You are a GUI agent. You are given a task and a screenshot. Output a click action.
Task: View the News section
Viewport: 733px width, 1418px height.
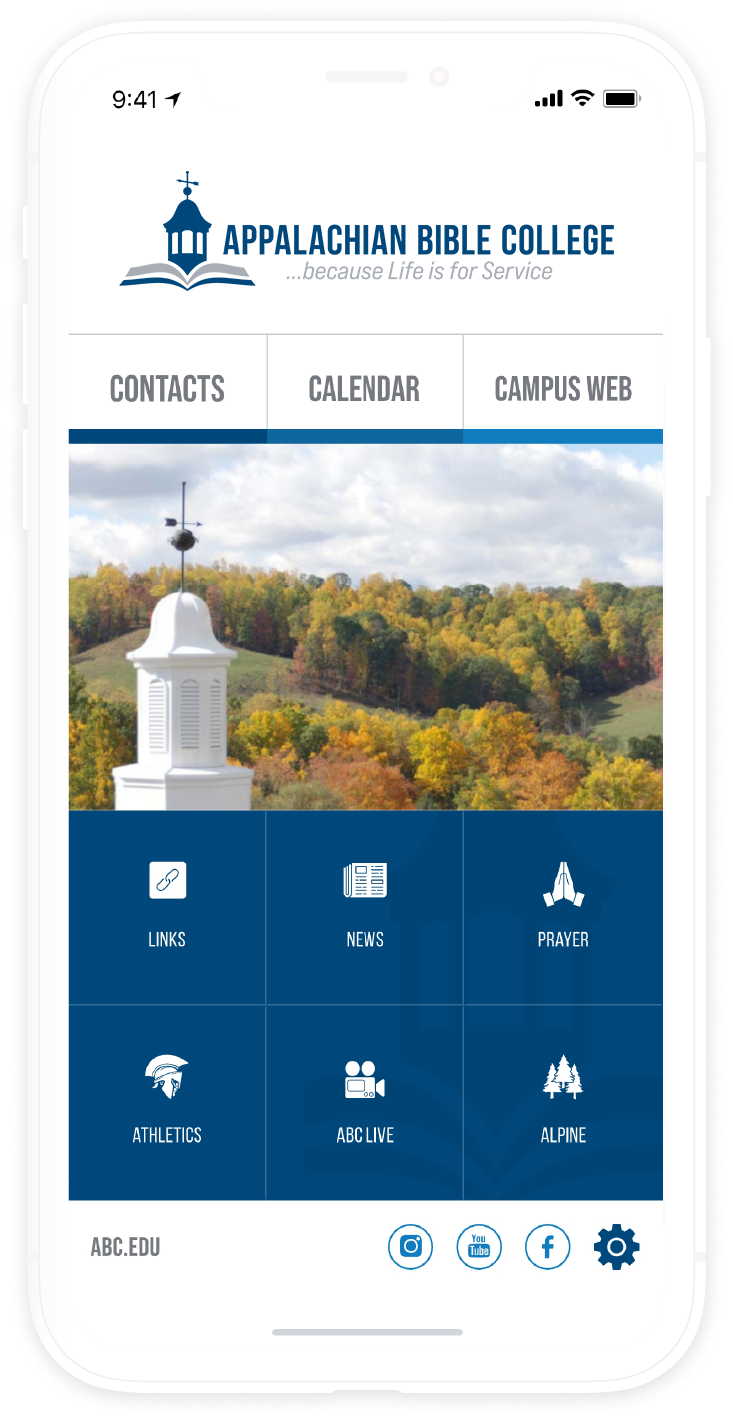[x=365, y=905]
